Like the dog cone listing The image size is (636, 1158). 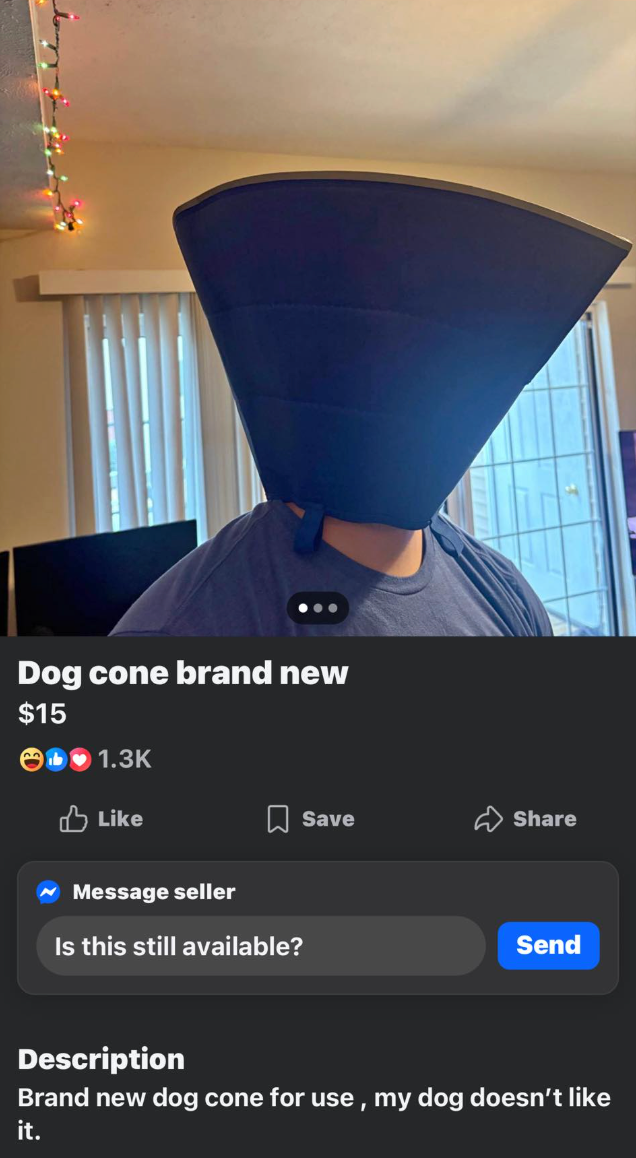tap(101, 819)
